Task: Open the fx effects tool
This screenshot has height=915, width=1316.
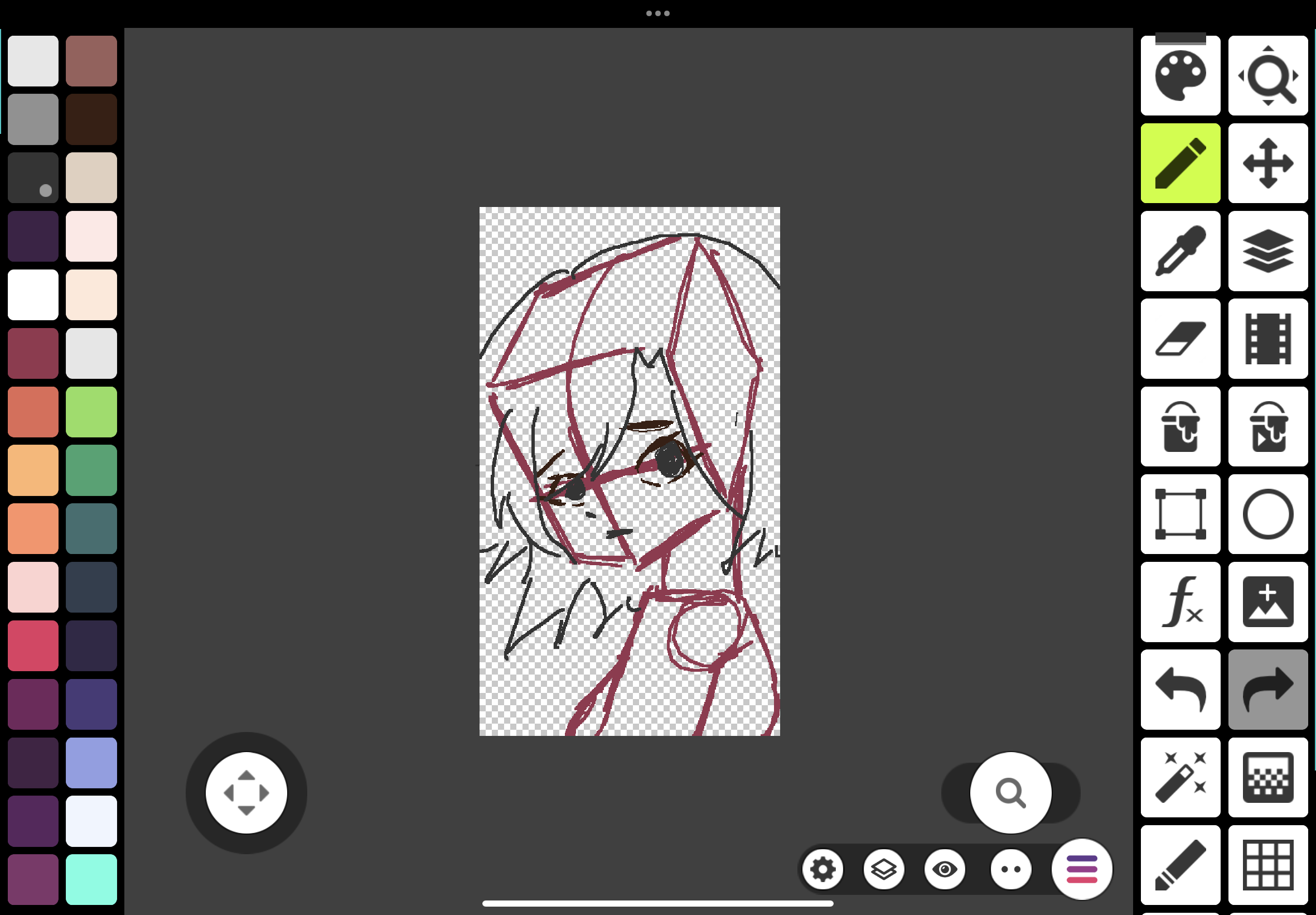Action: pos(1179,602)
